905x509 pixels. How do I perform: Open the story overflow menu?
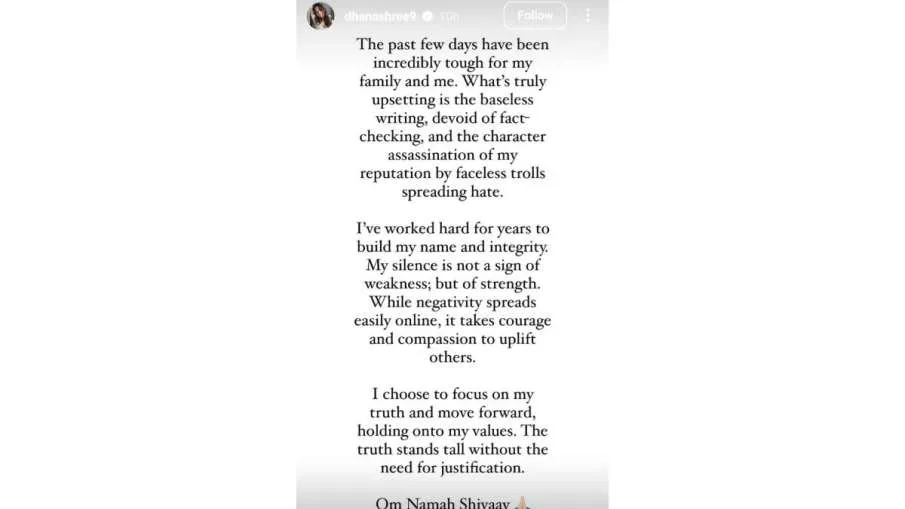coord(588,15)
